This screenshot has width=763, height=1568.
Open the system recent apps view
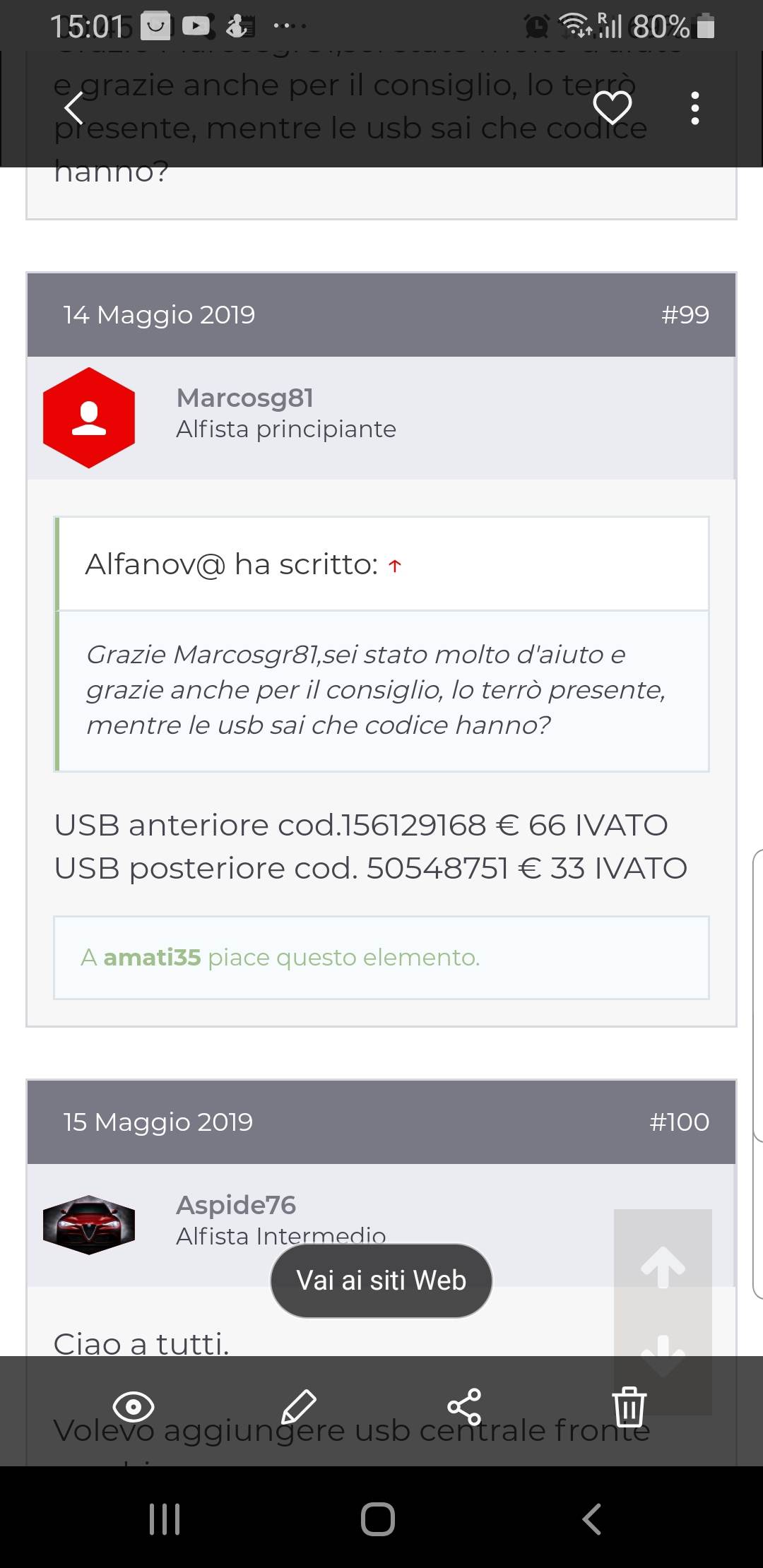(165, 1519)
